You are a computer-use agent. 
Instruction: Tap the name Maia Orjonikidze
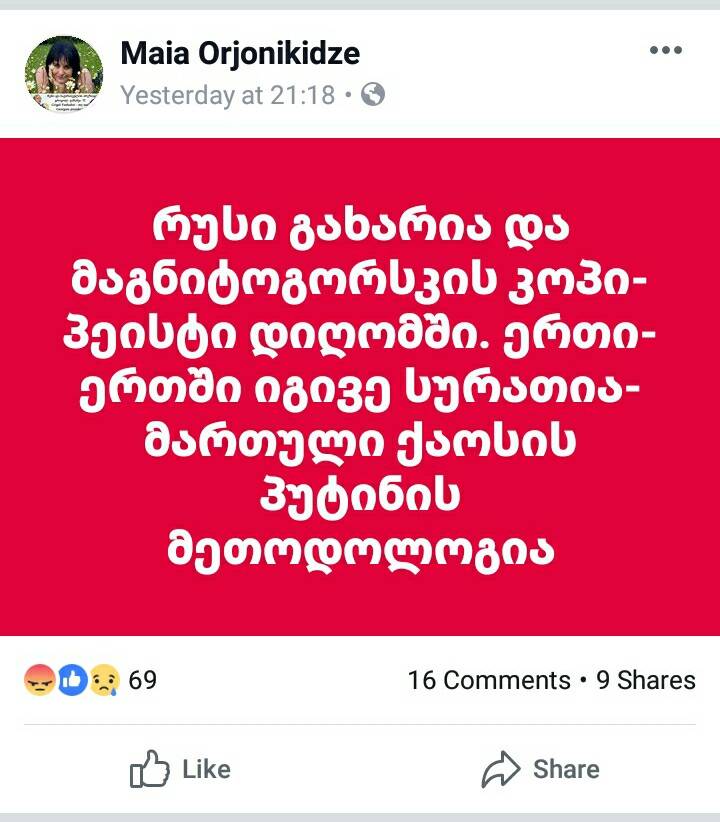(x=240, y=53)
